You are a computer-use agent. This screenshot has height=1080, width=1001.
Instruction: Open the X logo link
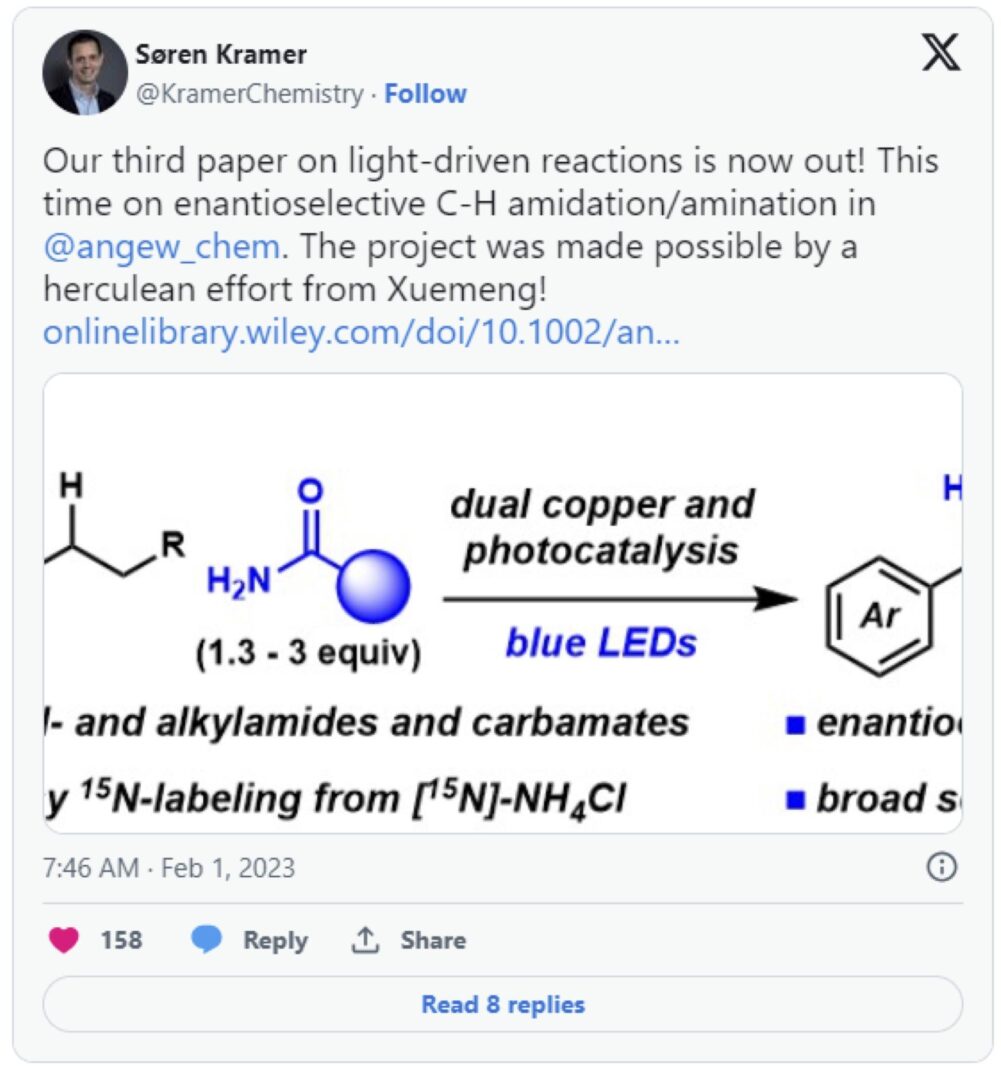click(940, 52)
